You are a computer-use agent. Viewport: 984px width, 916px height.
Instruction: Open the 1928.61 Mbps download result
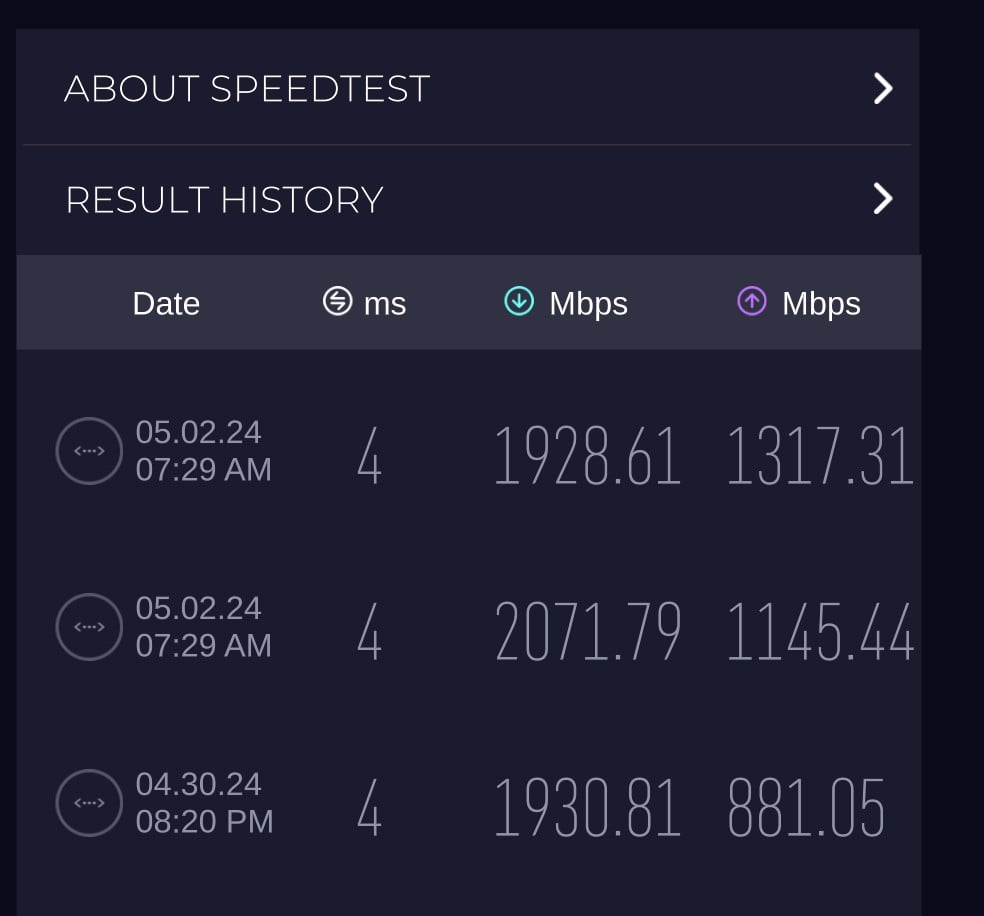coord(587,455)
